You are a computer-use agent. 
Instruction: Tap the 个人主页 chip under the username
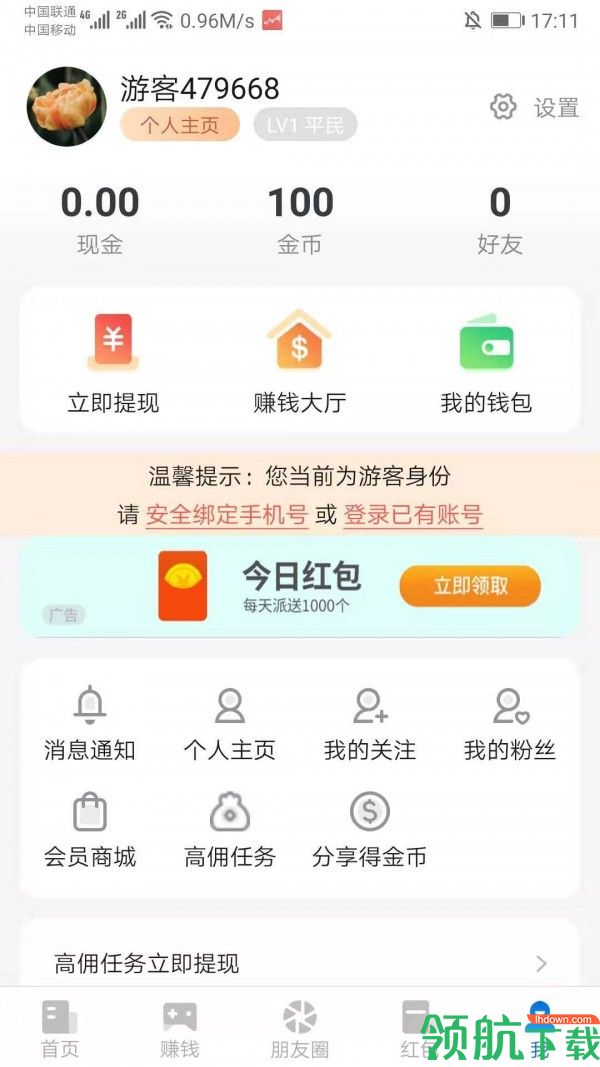point(180,126)
